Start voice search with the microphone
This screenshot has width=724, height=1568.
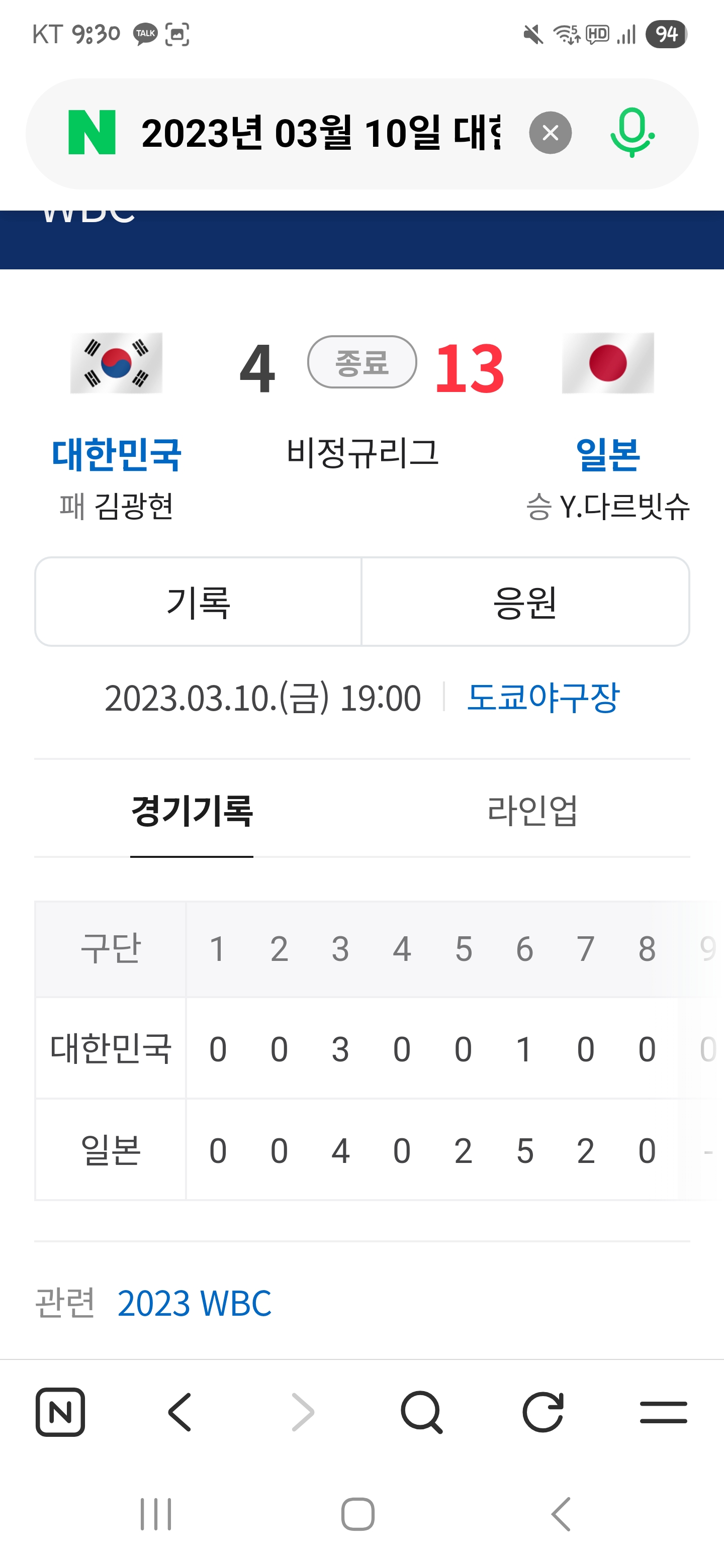(631, 133)
